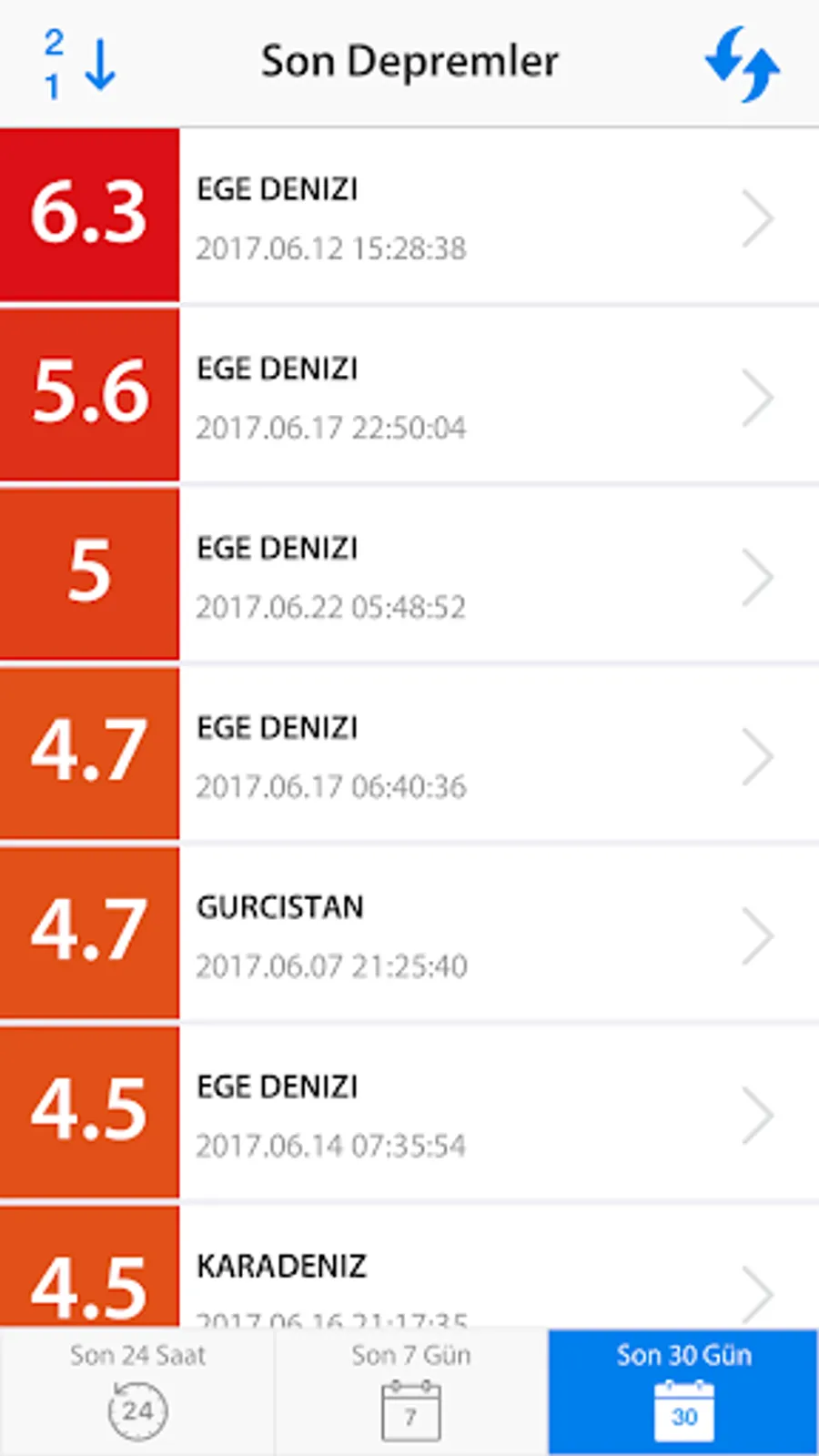The height and width of the screenshot is (1456, 819).
Task: Open Ege Denizi earthquake from 2017.06.14 07:35:54
Action: coord(409,1113)
